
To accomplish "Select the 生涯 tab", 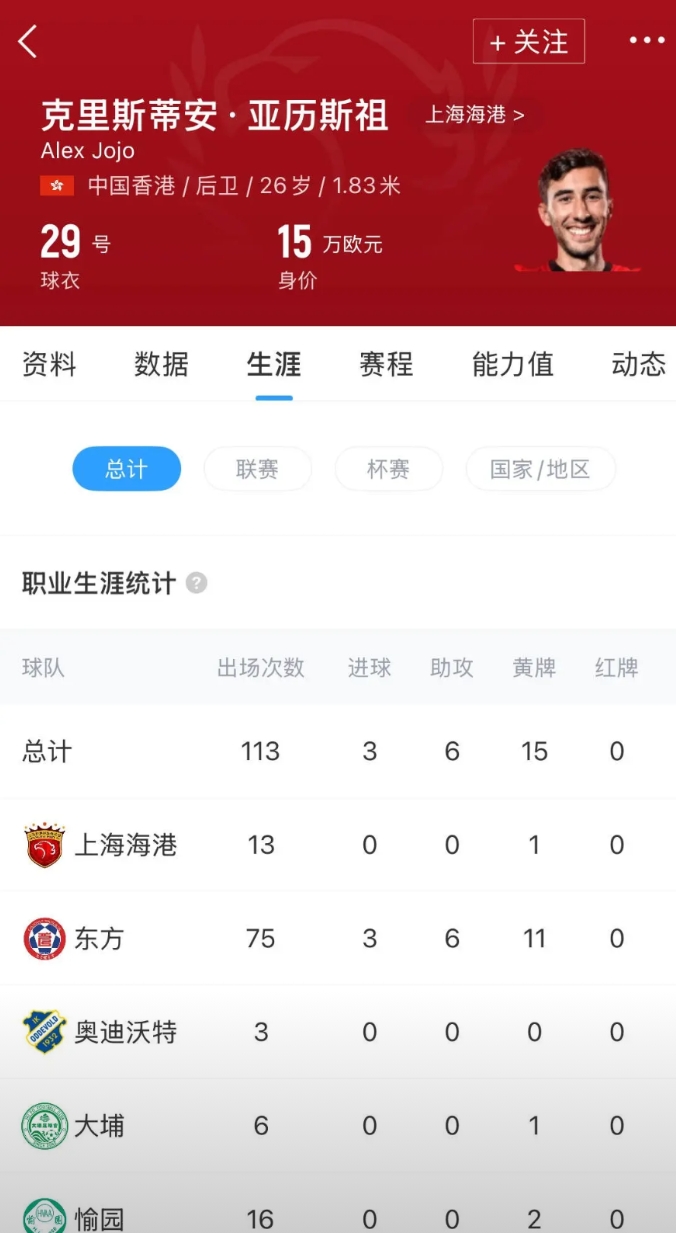I will [x=274, y=365].
